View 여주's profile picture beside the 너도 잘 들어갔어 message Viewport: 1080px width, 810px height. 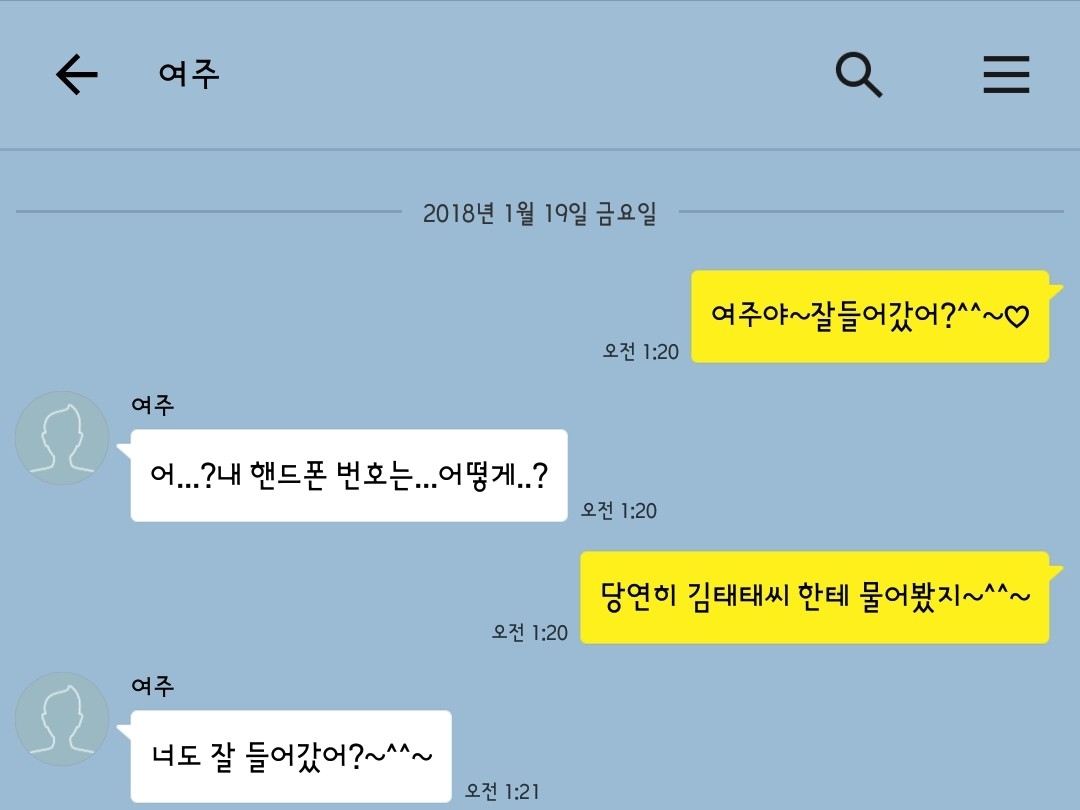[62, 719]
